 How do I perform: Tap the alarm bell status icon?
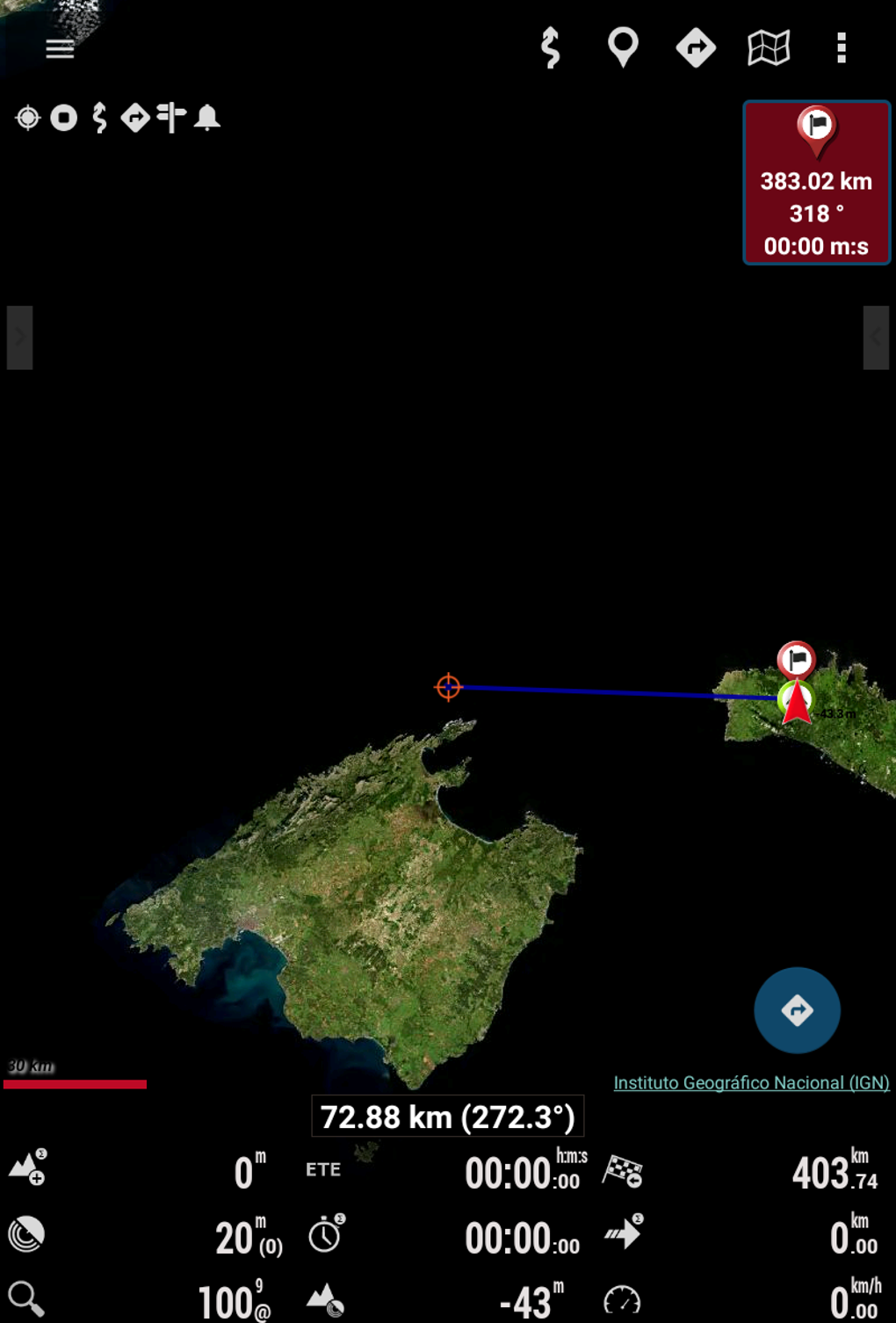pos(207,118)
